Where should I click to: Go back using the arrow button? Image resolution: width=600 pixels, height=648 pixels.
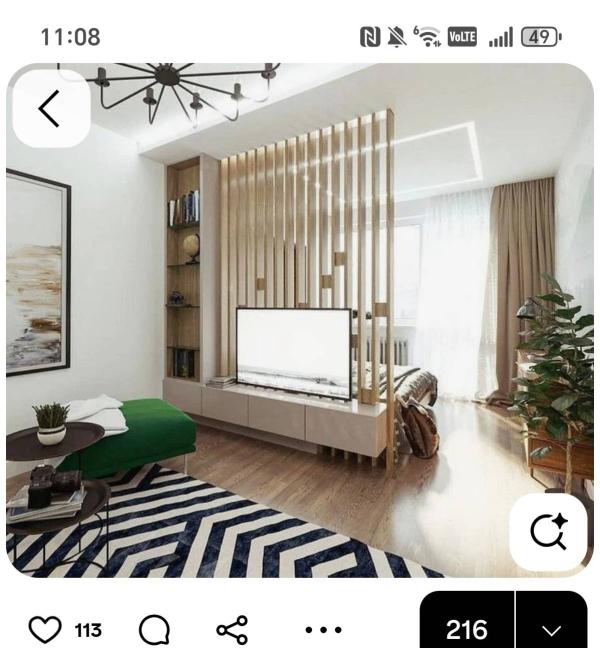pyautogui.click(x=51, y=108)
